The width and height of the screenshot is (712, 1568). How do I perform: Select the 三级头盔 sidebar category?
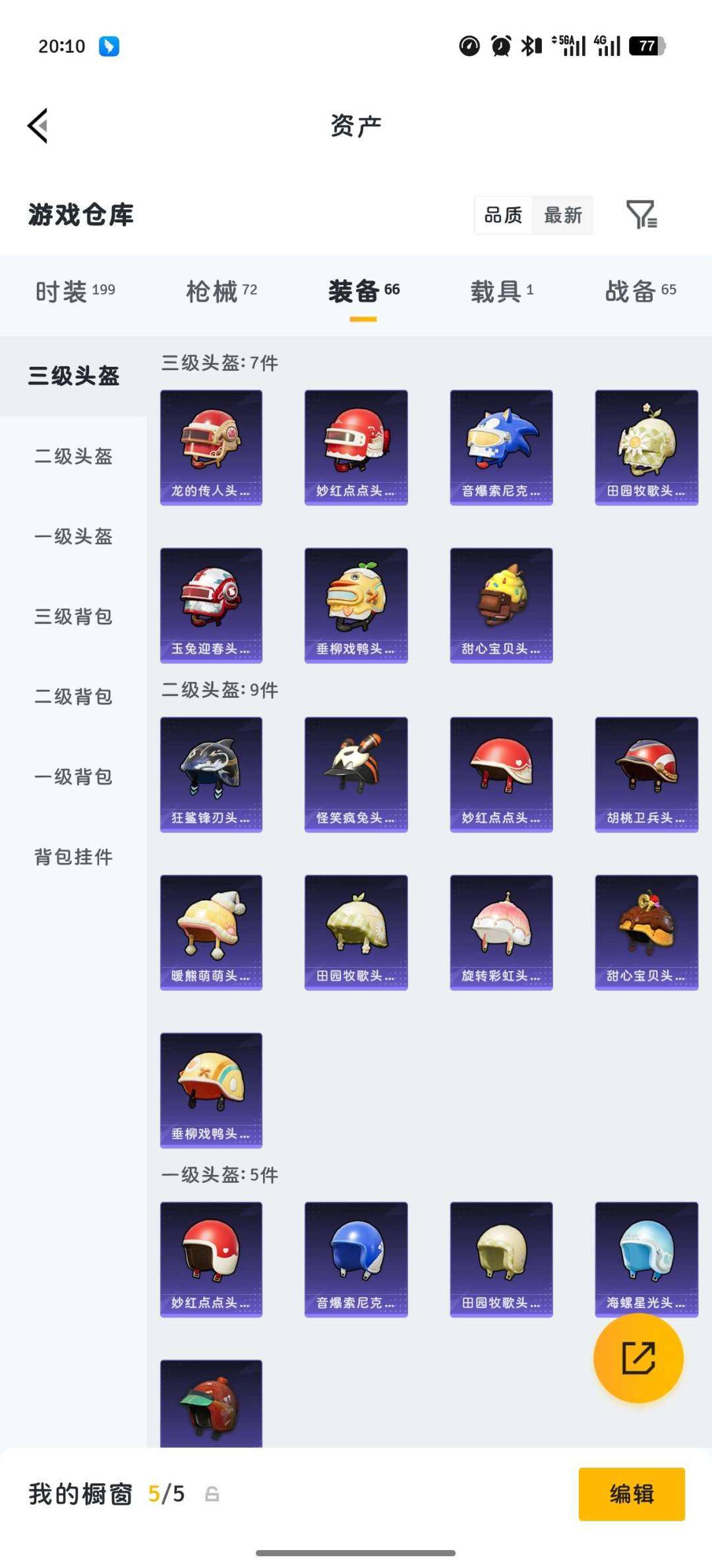(x=74, y=376)
